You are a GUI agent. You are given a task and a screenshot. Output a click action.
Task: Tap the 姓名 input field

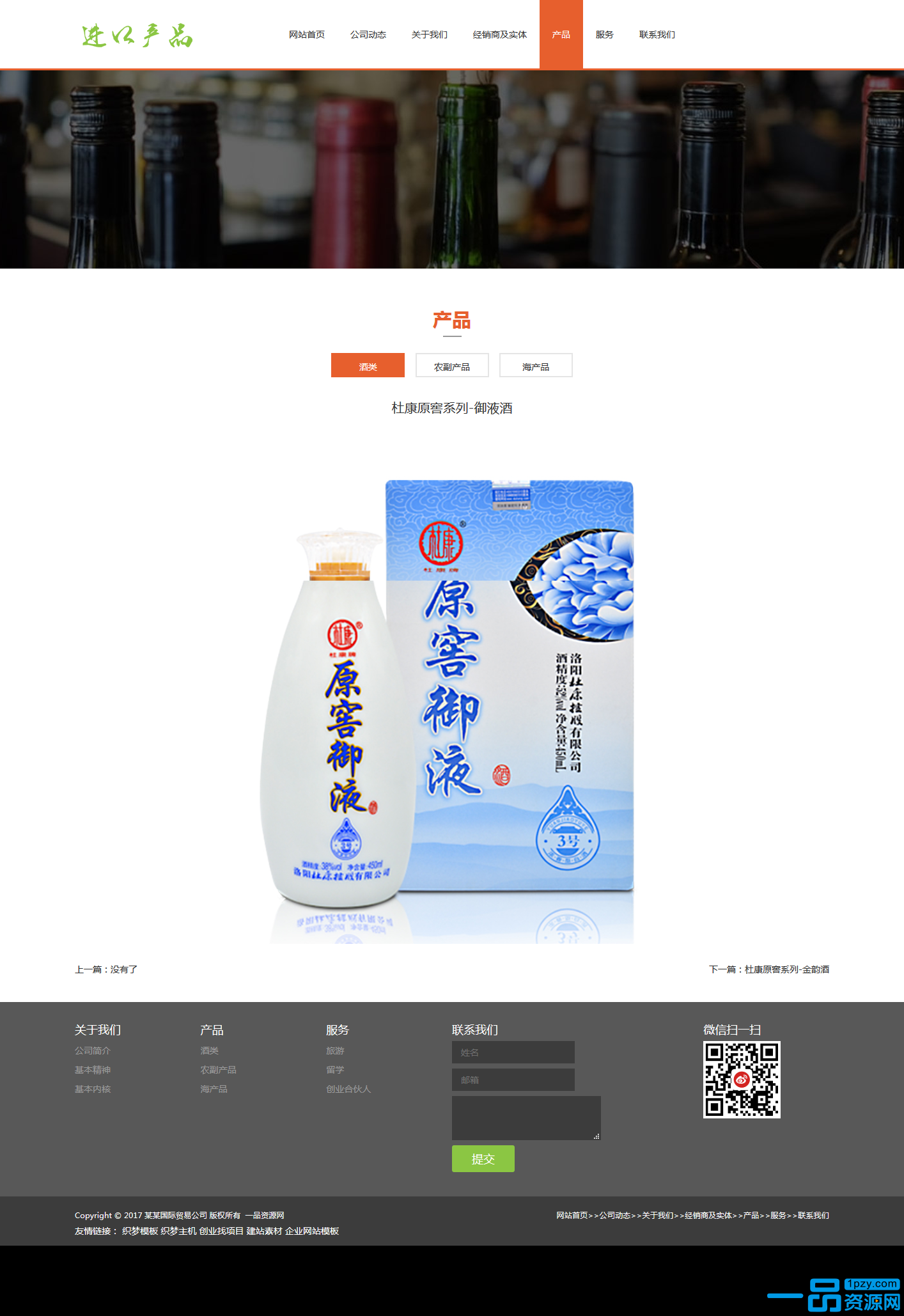click(x=513, y=1053)
